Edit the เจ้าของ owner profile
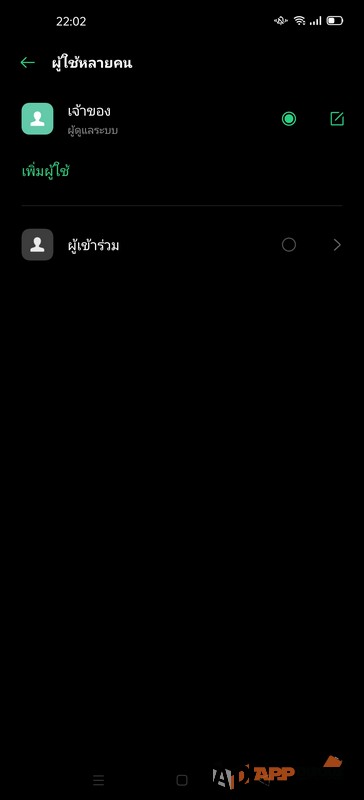This screenshot has height=800, width=364. [337, 119]
